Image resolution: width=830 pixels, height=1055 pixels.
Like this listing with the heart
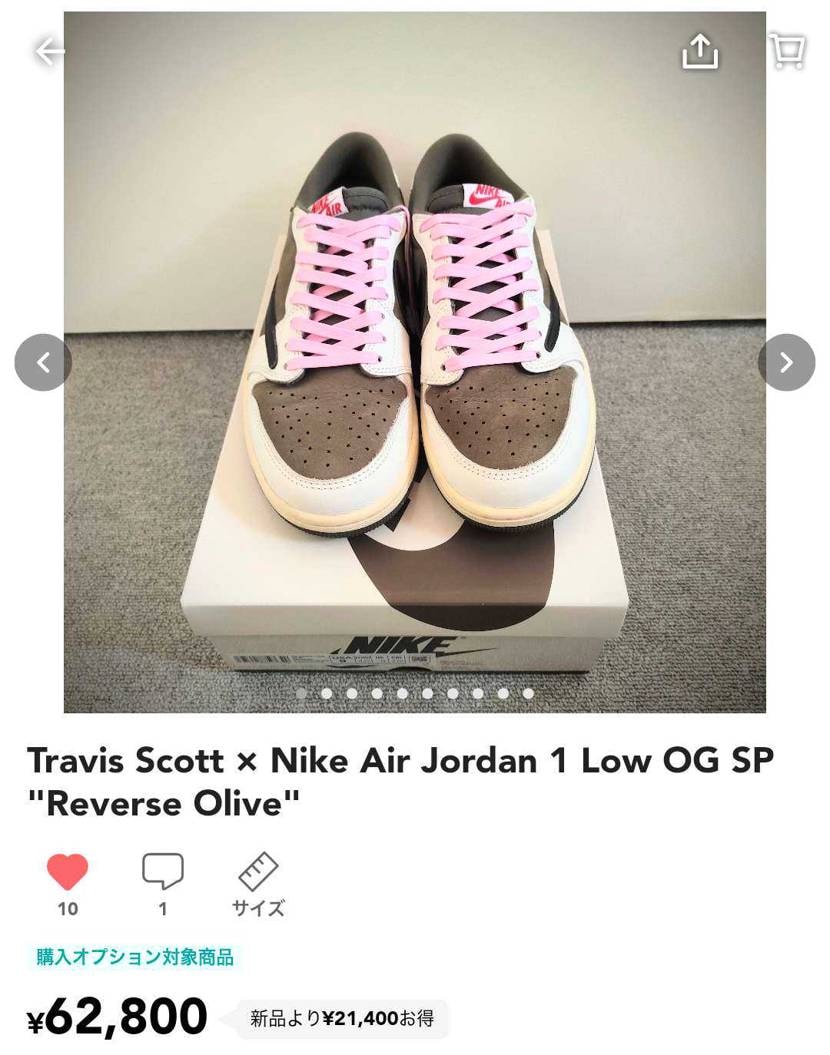(67, 873)
